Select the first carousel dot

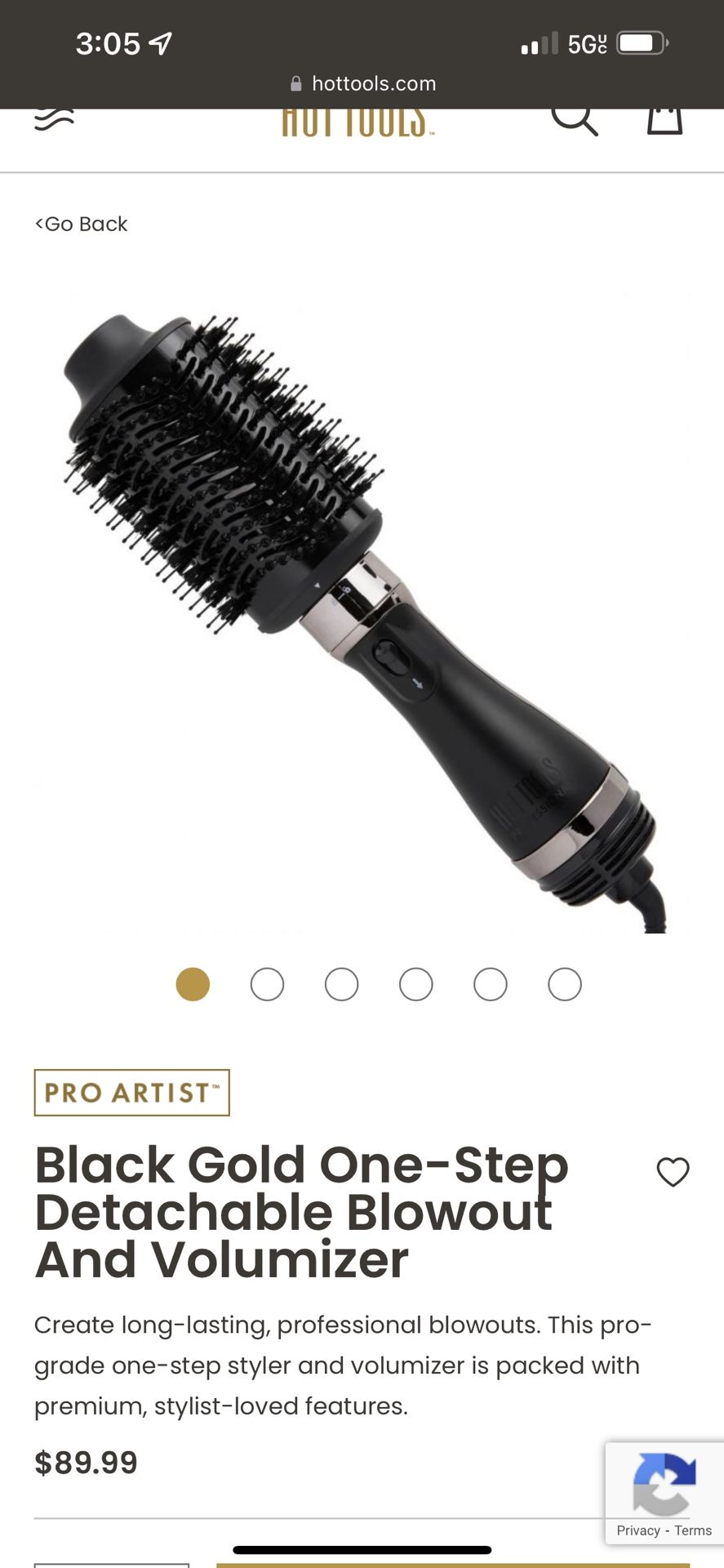193,984
